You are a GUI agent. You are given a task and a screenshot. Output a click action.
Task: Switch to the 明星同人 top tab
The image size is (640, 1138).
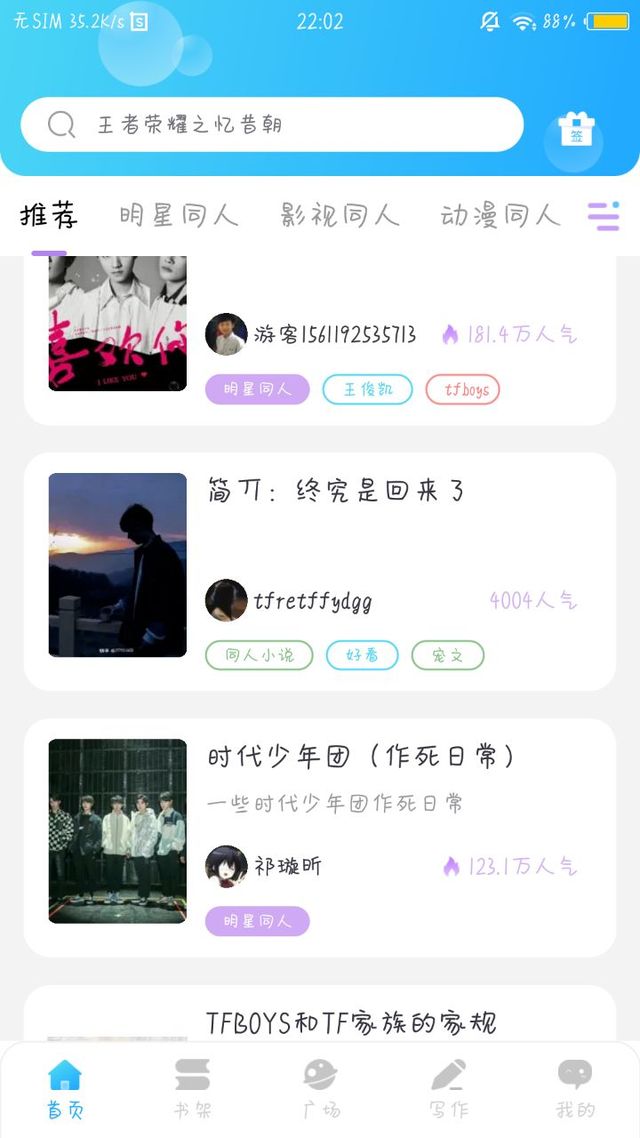[x=178, y=215]
